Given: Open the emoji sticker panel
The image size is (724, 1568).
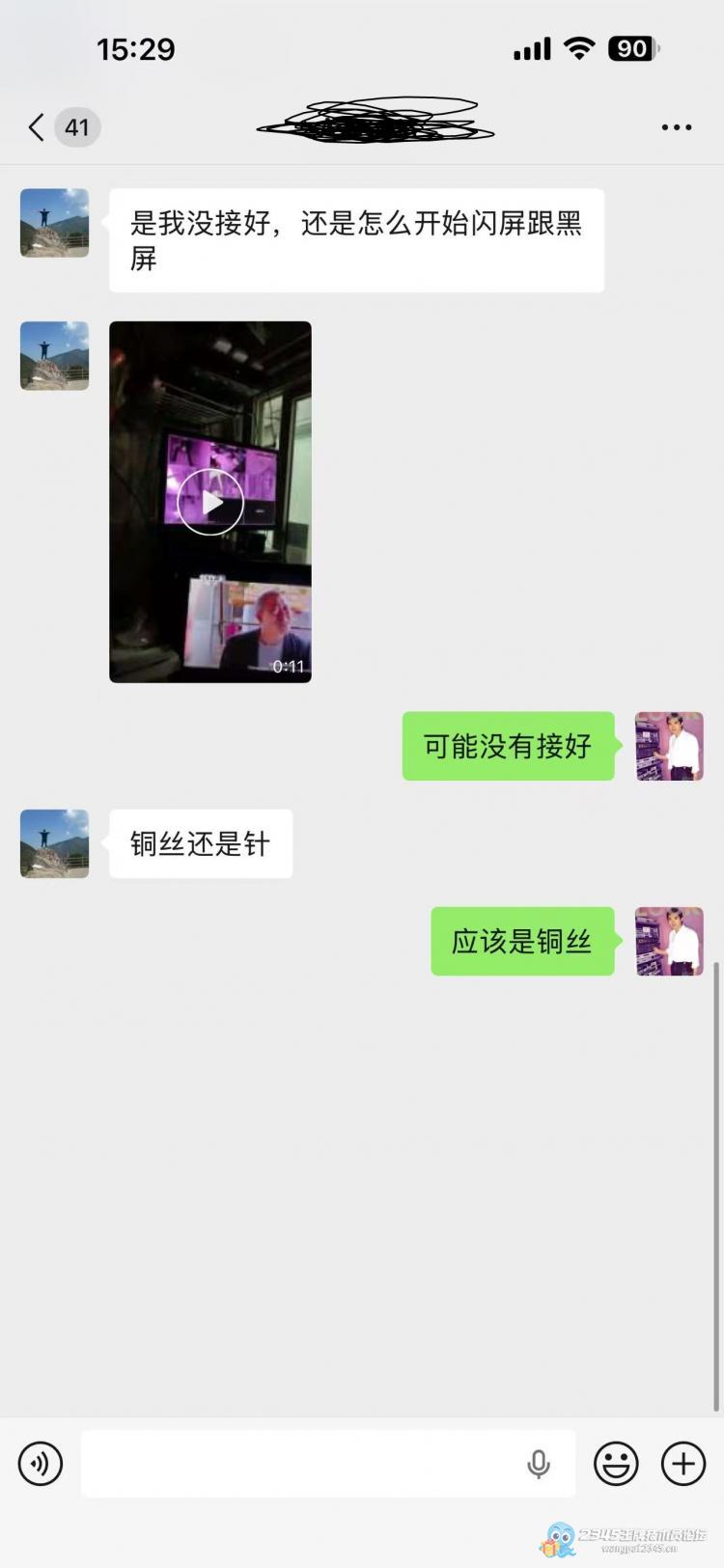Looking at the screenshot, I should (616, 1463).
